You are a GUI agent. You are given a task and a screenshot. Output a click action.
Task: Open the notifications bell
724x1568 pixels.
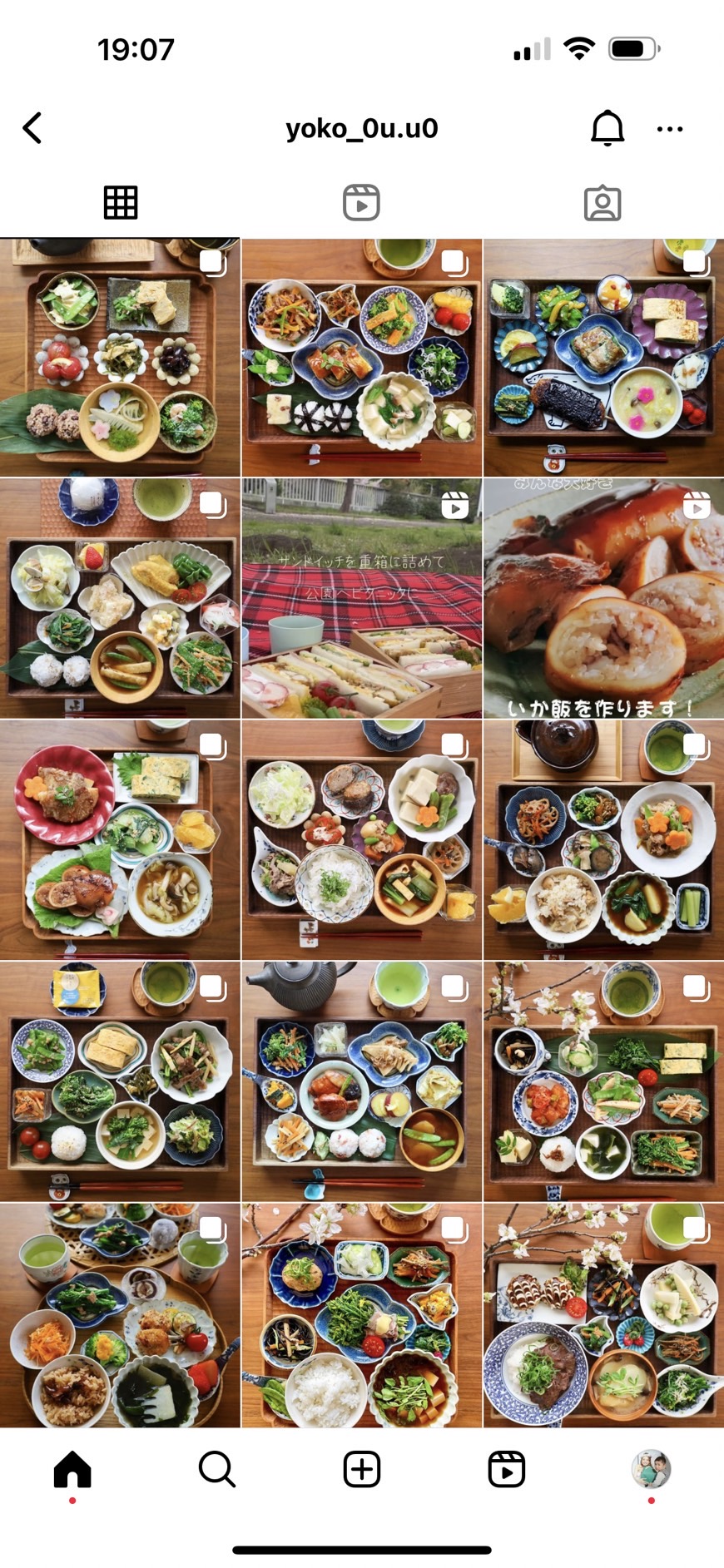click(607, 128)
